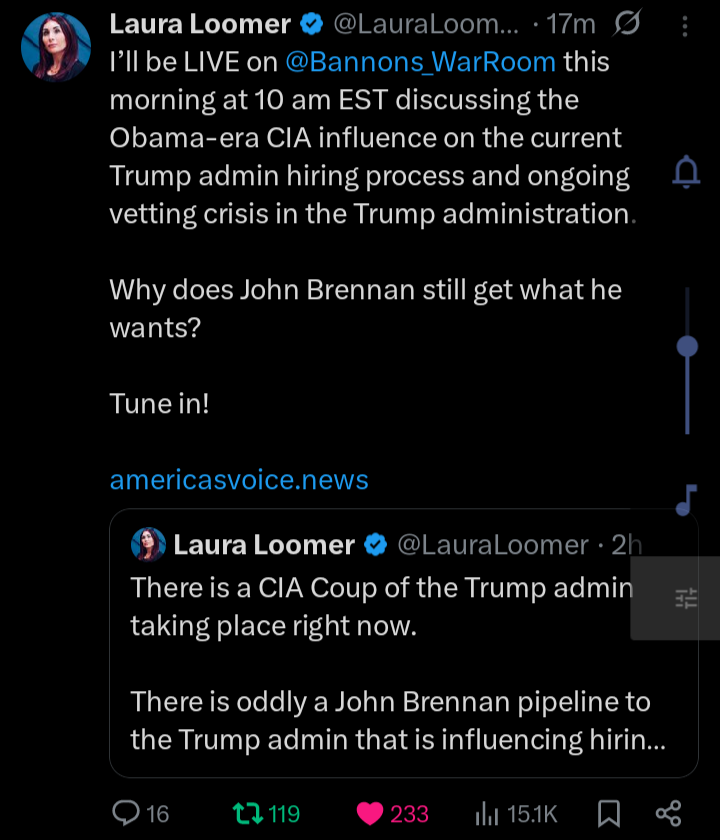The image size is (720, 840).
Task: Open the volume settings sliders icon
Action: (686, 598)
